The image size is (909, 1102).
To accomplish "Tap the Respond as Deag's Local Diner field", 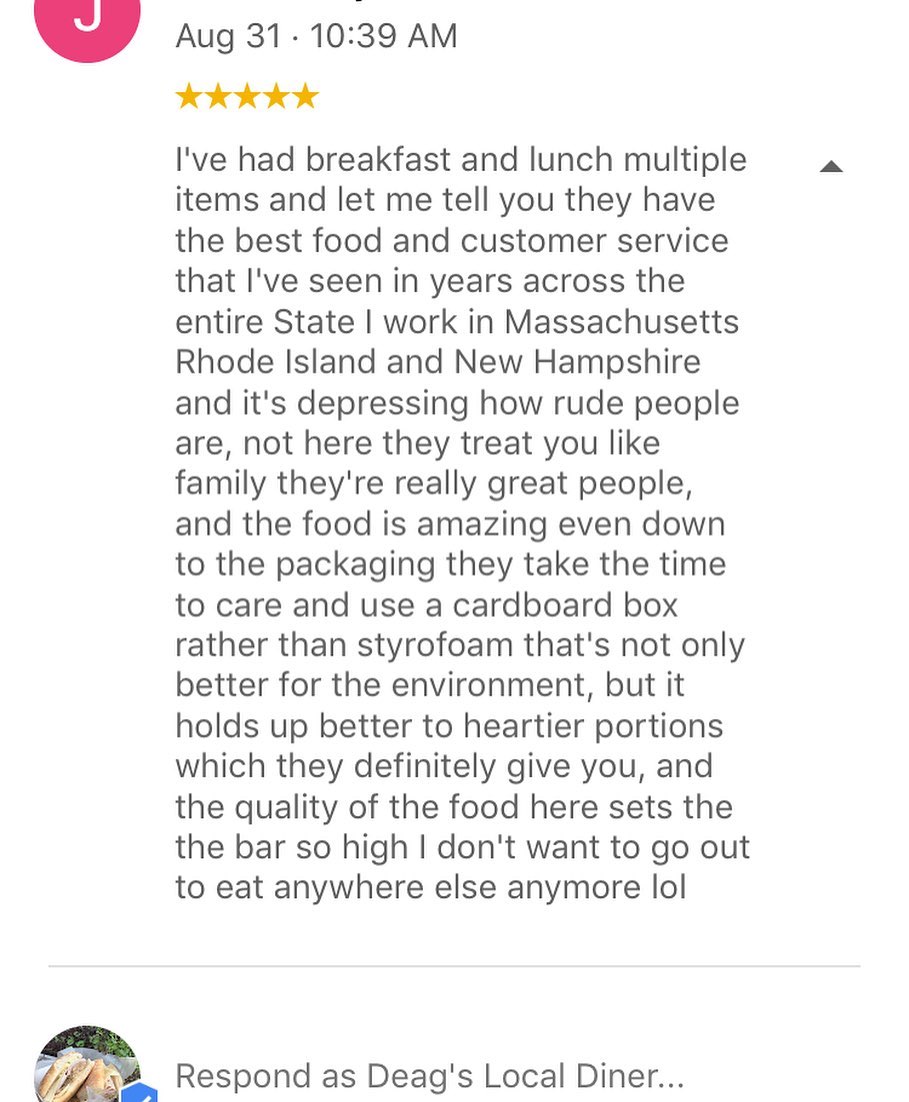I will tap(429, 1076).
